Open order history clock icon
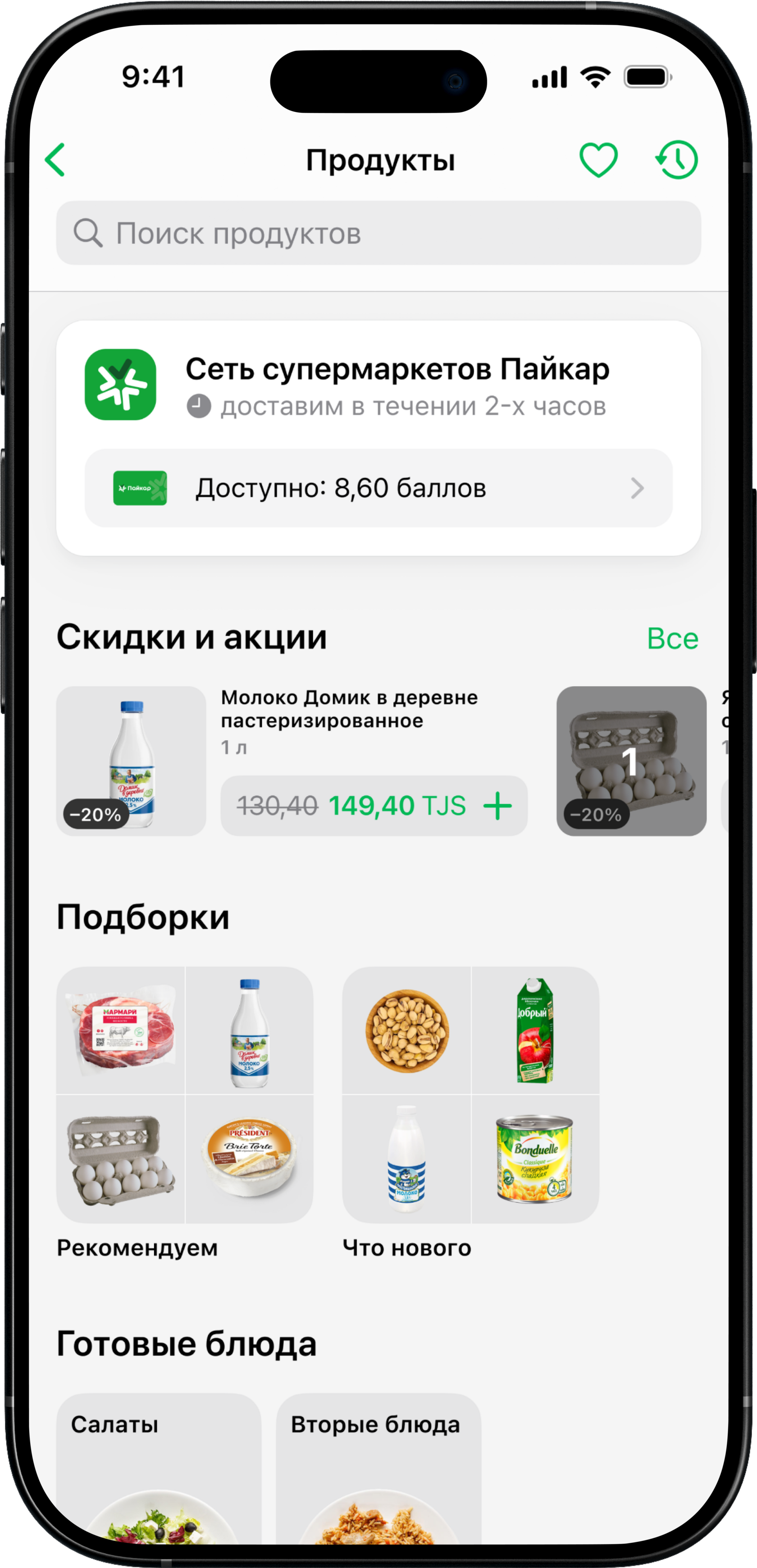The width and height of the screenshot is (757, 1568). [x=677, y=160]
